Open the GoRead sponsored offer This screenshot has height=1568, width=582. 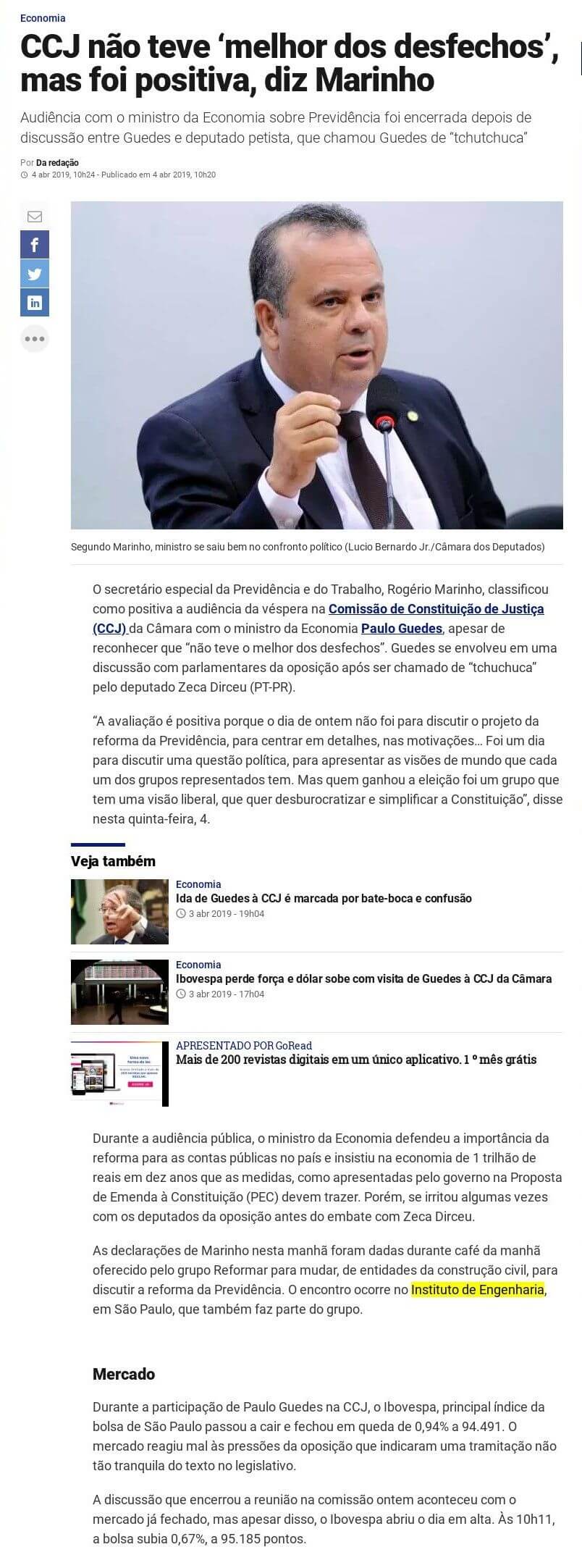pyautogui.click(x=356, y=1060)
